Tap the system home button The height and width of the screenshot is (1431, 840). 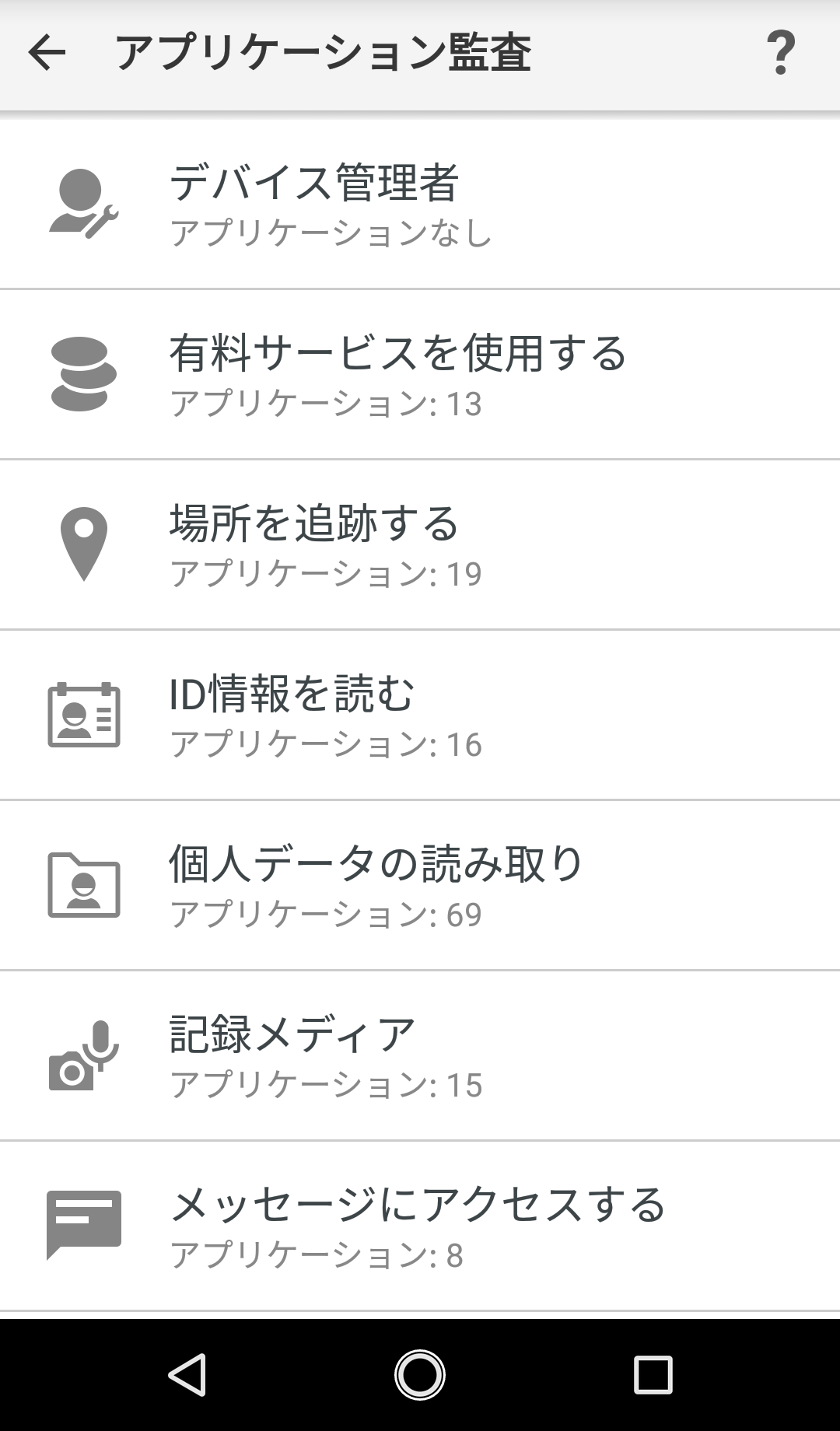pyautogui.click(x=420, y=1374)
